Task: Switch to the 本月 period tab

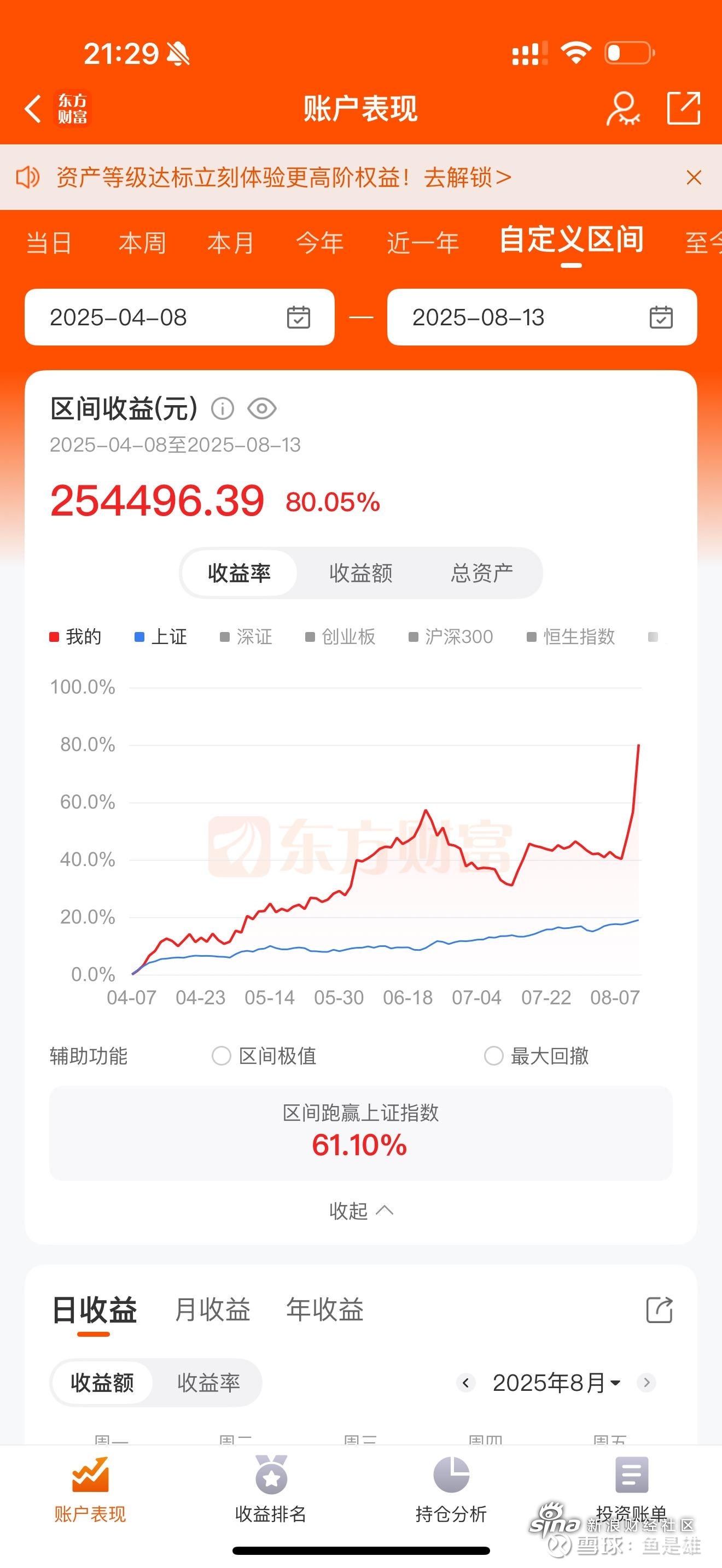Action: point(230,243)
